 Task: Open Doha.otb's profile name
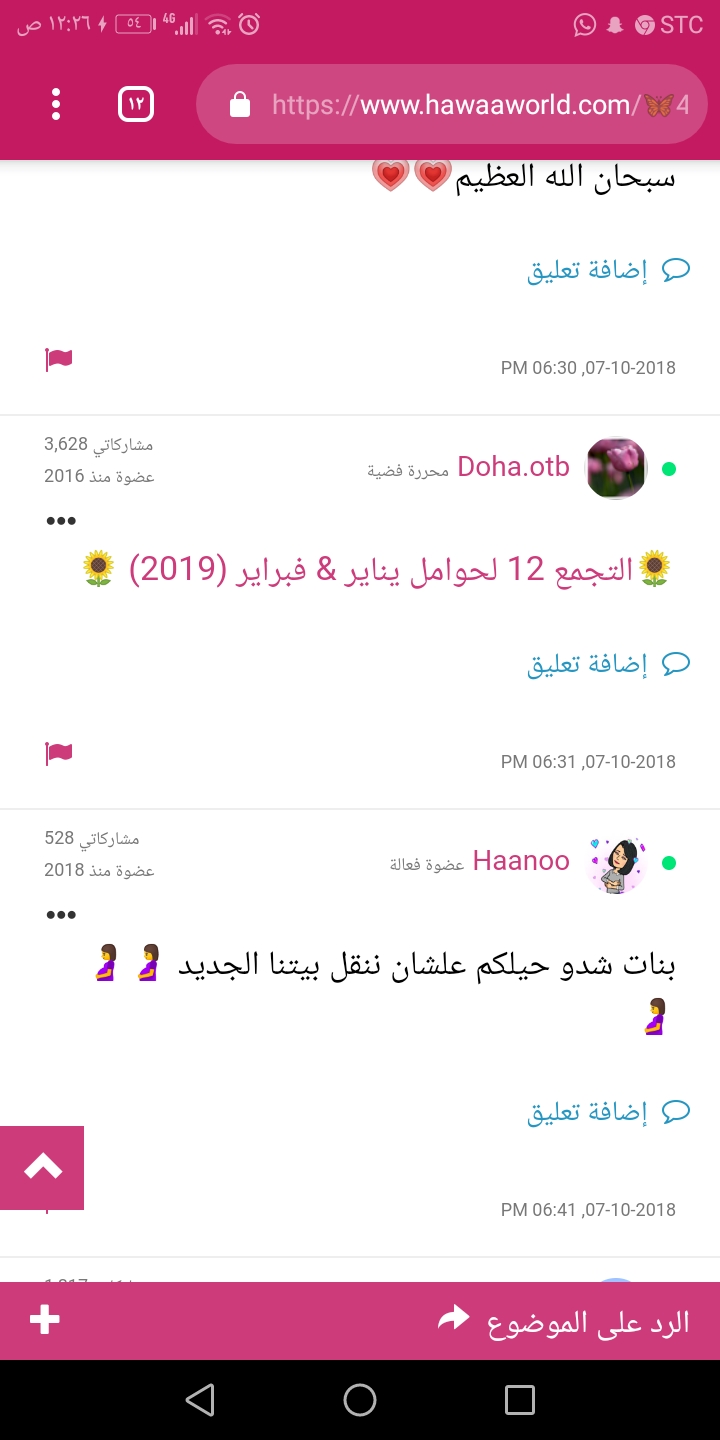(513, 466)
